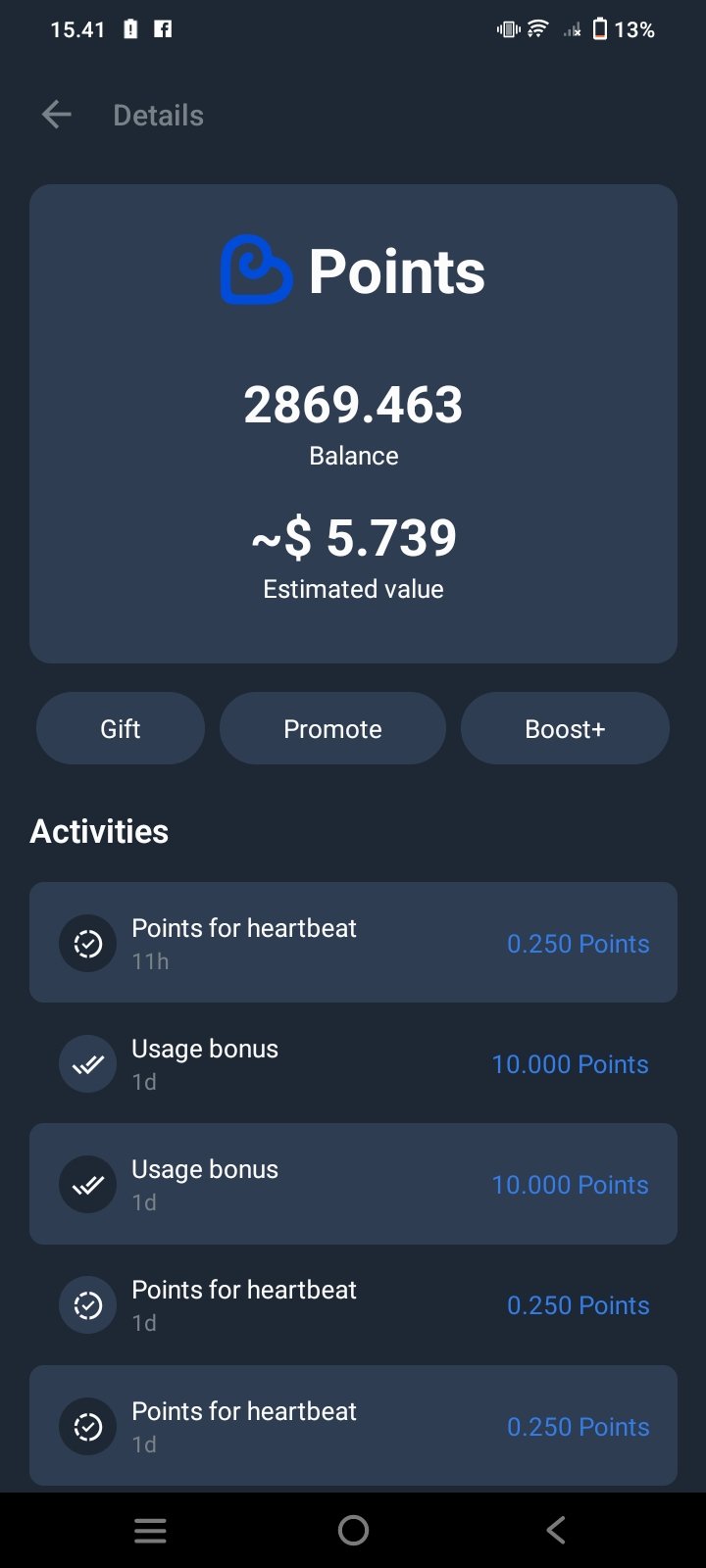The width and height of the screenshot is (706, 1568).
Task: Open recent apps from the navigation bar
Action: 150,1530
